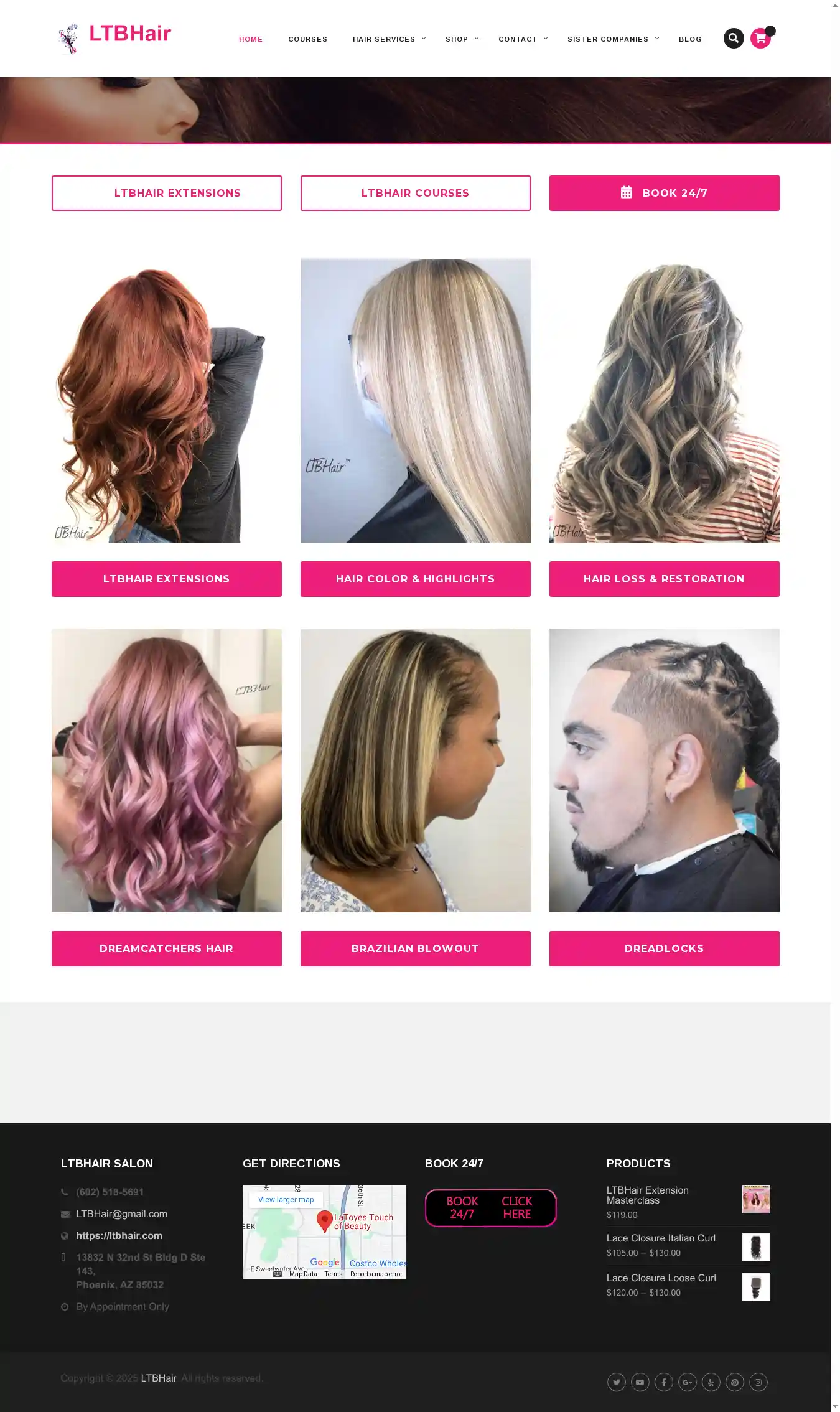The height and width of the screenshot is (1412, 840).
Task: Open Lace Closure Italian Curl product
Action: pyautogui.click(x=661, y=1238)
